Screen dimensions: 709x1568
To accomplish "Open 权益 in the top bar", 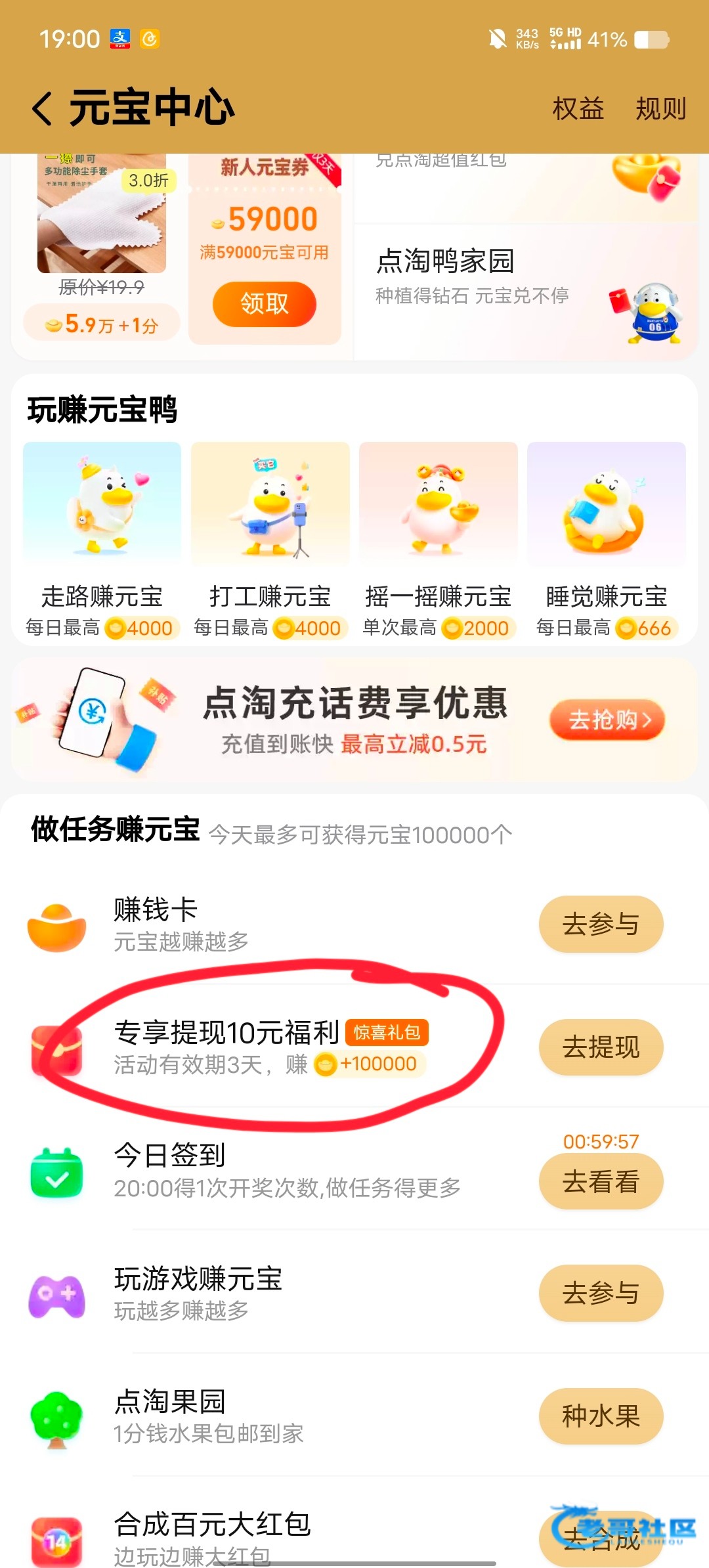I will tap(578, 108).
